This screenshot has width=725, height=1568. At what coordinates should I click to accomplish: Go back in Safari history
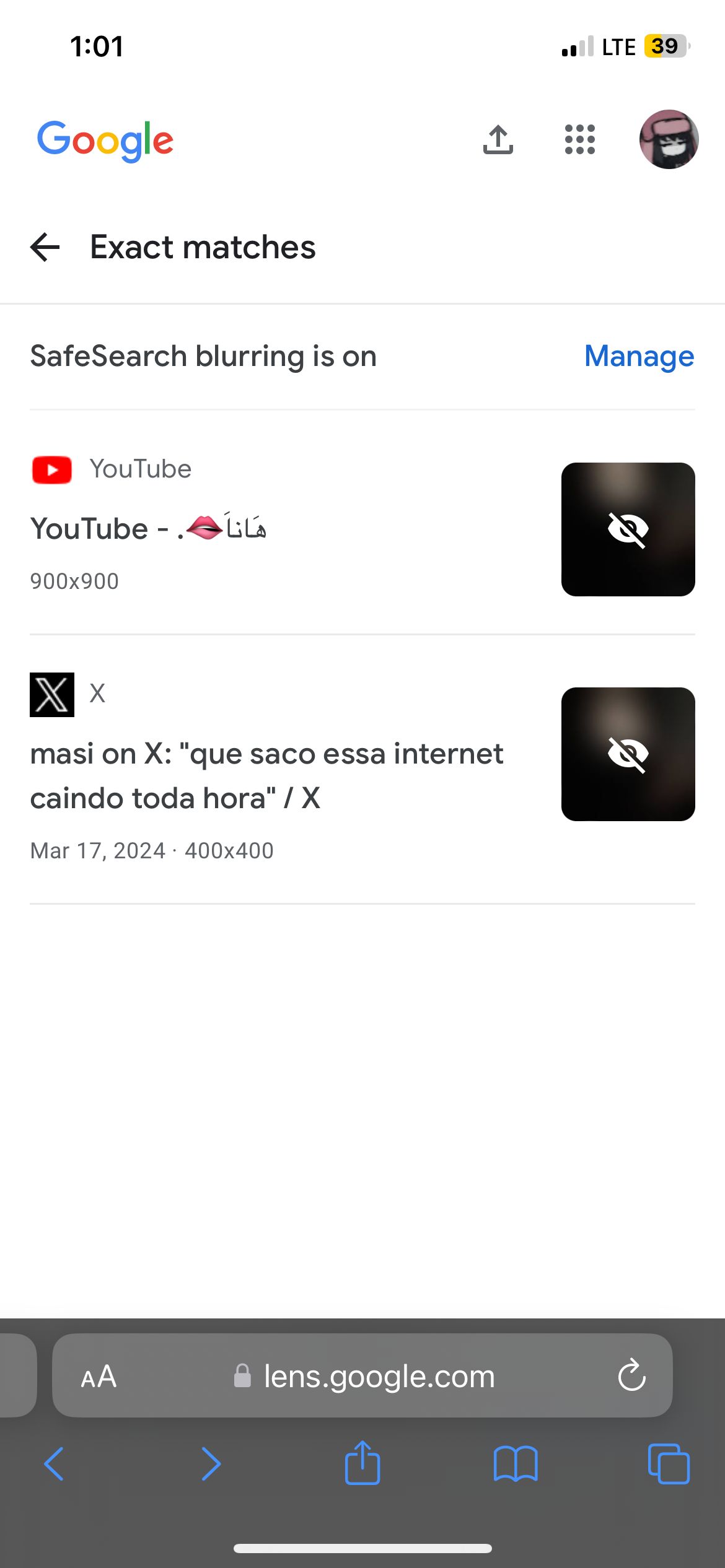(54, 1464)
